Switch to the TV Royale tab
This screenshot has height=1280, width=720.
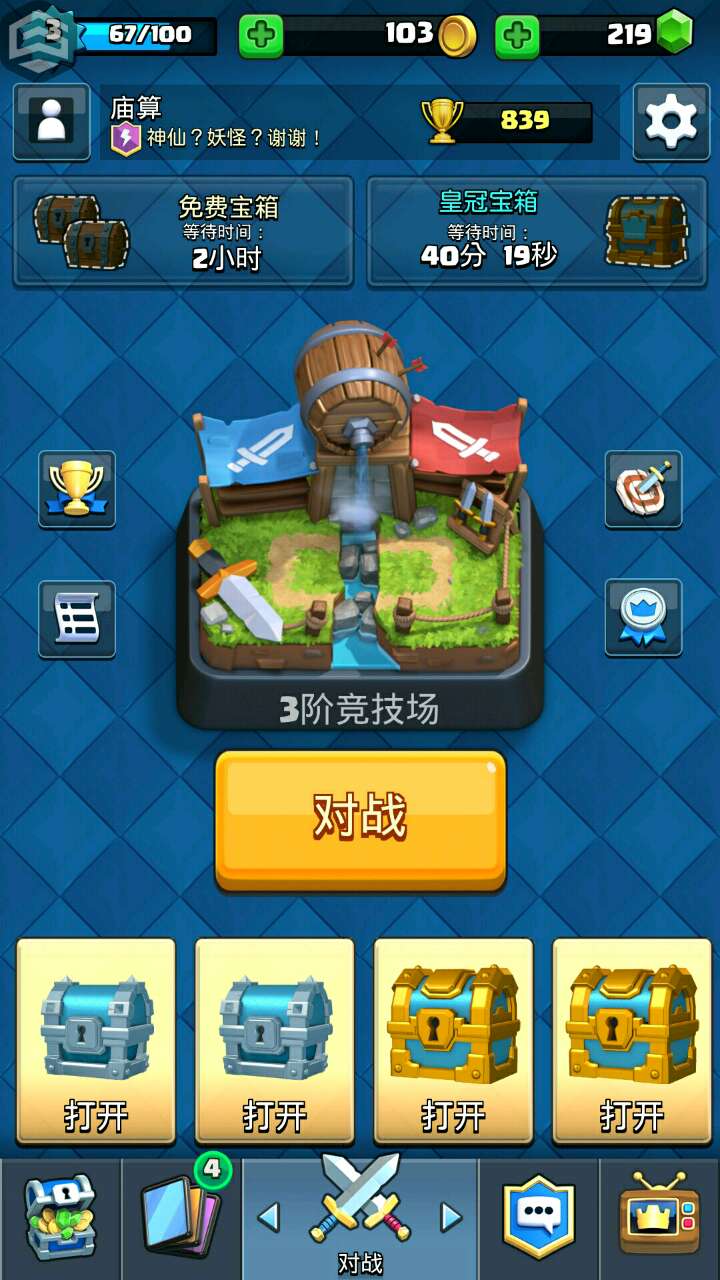point(659,1219)
